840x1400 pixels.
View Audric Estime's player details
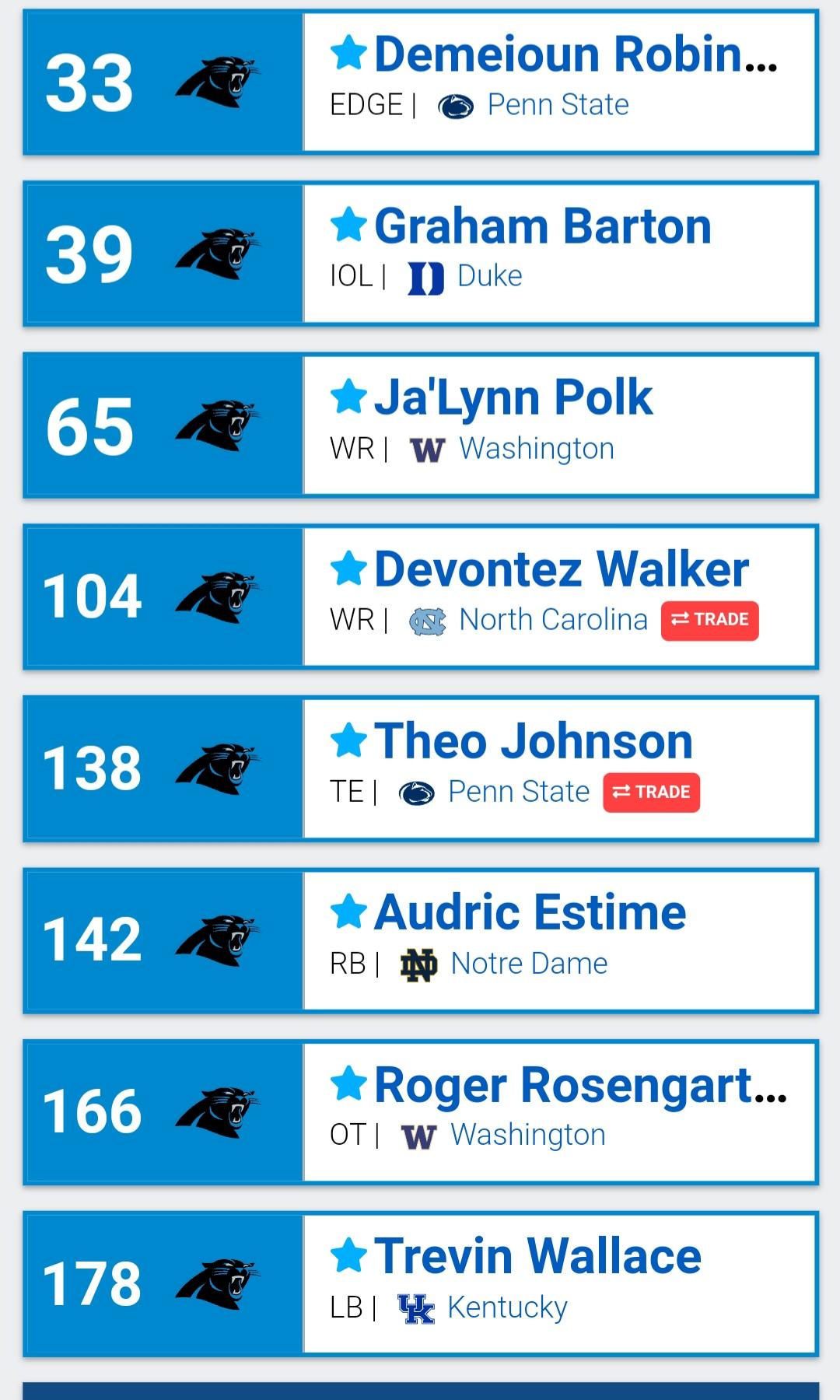pos(530,912)
